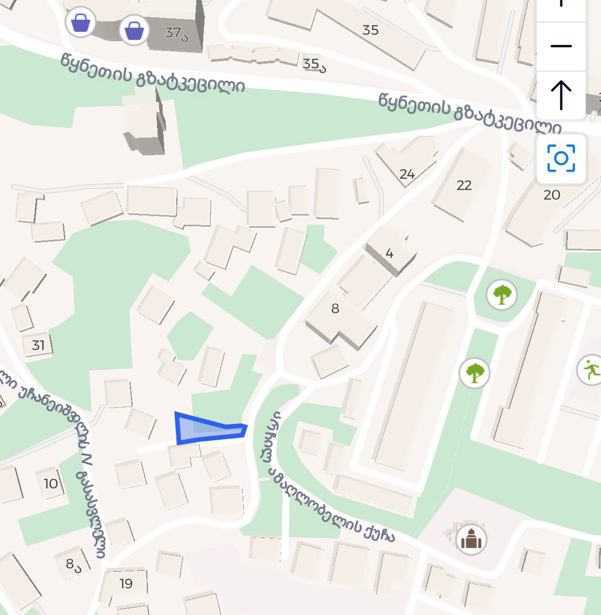Select the blue highlighted land parcel
The width and height of the screenshot is (601, 615).
202,429
